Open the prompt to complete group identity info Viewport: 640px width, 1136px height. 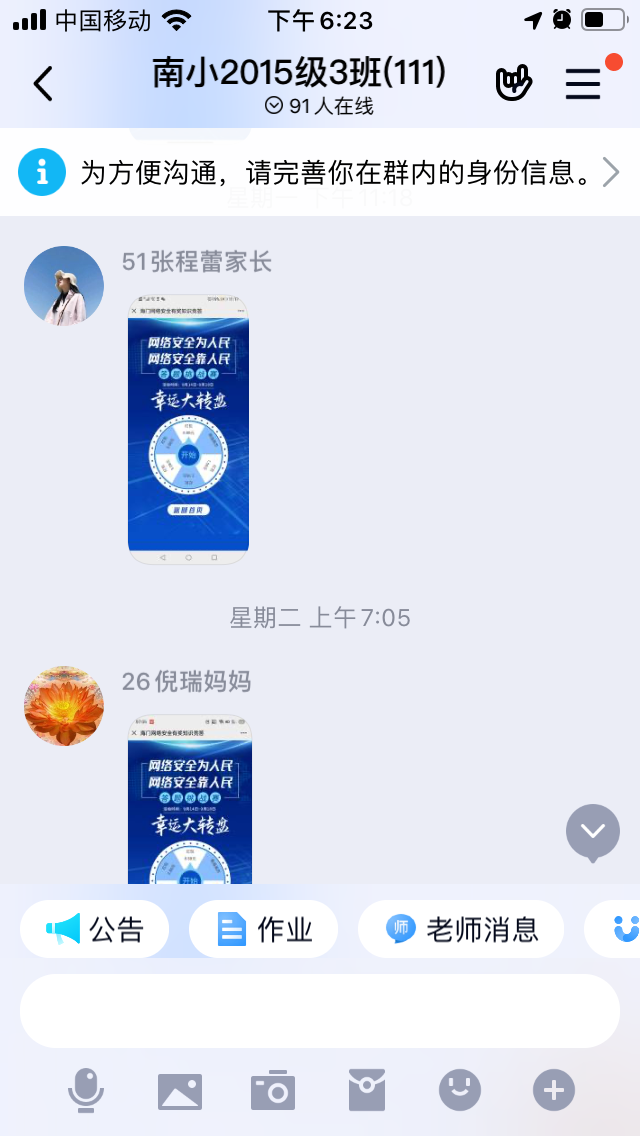320,173
